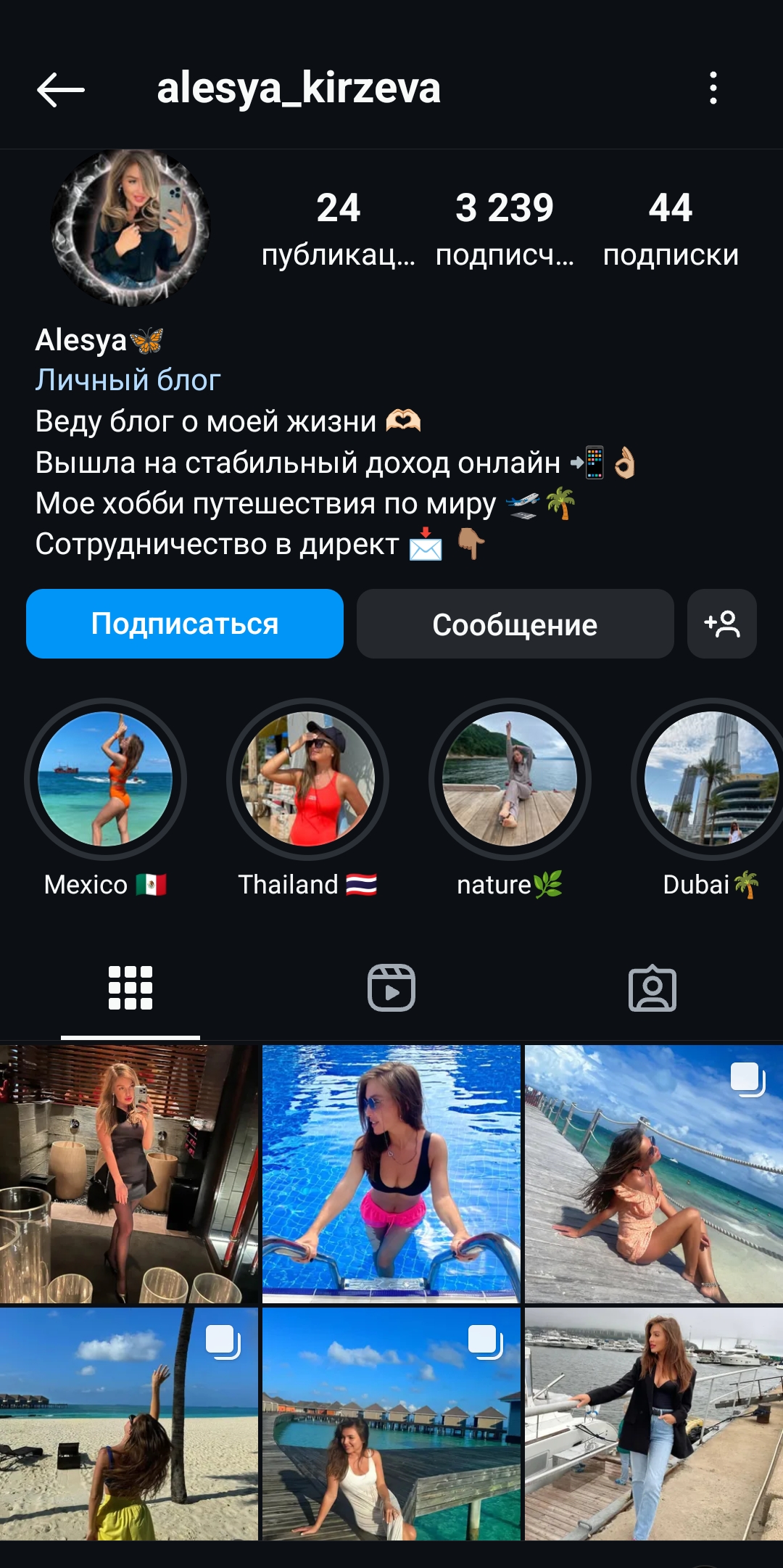The image size is (783, 1568).
Task: Switch to the Reels tab
Action: 391,988
